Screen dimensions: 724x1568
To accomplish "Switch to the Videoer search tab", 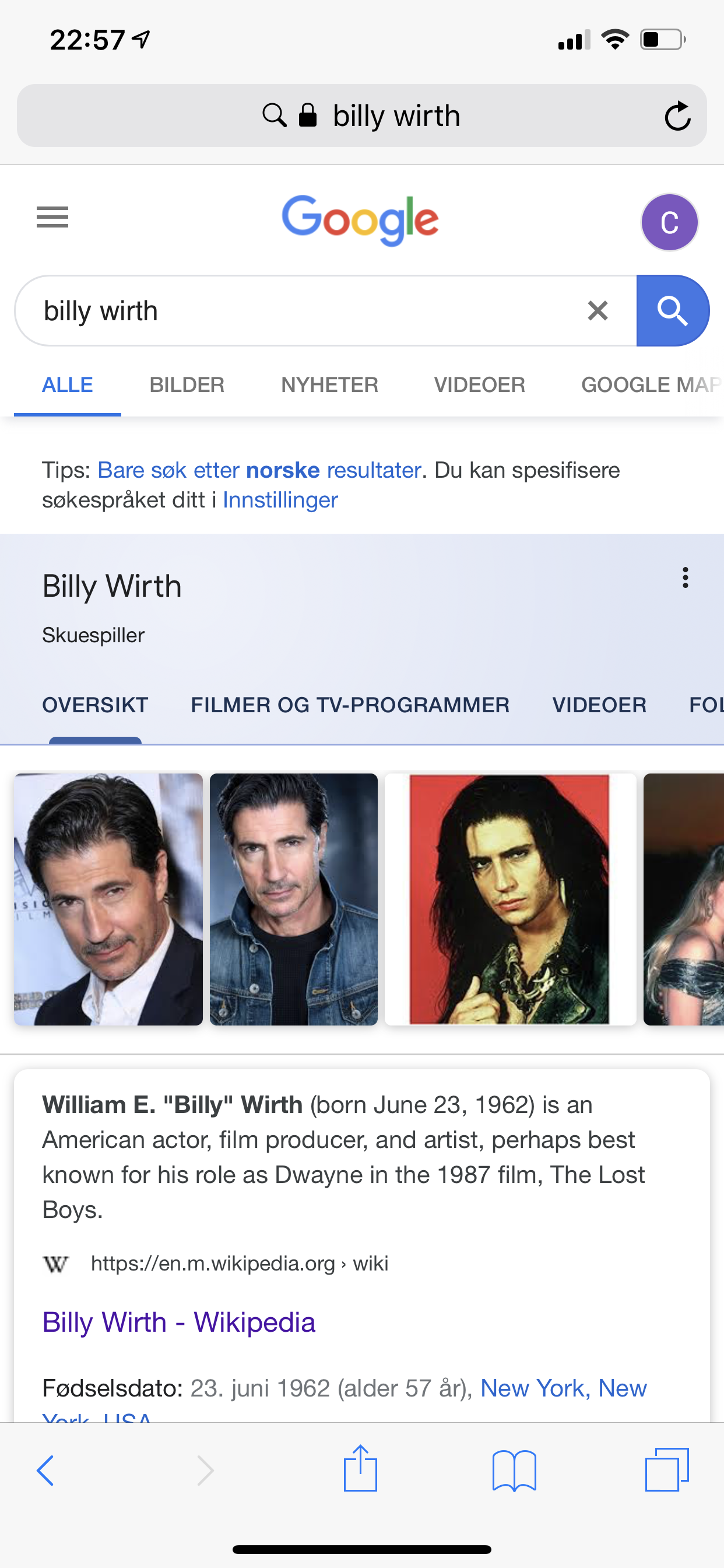I will coord(479,384).
